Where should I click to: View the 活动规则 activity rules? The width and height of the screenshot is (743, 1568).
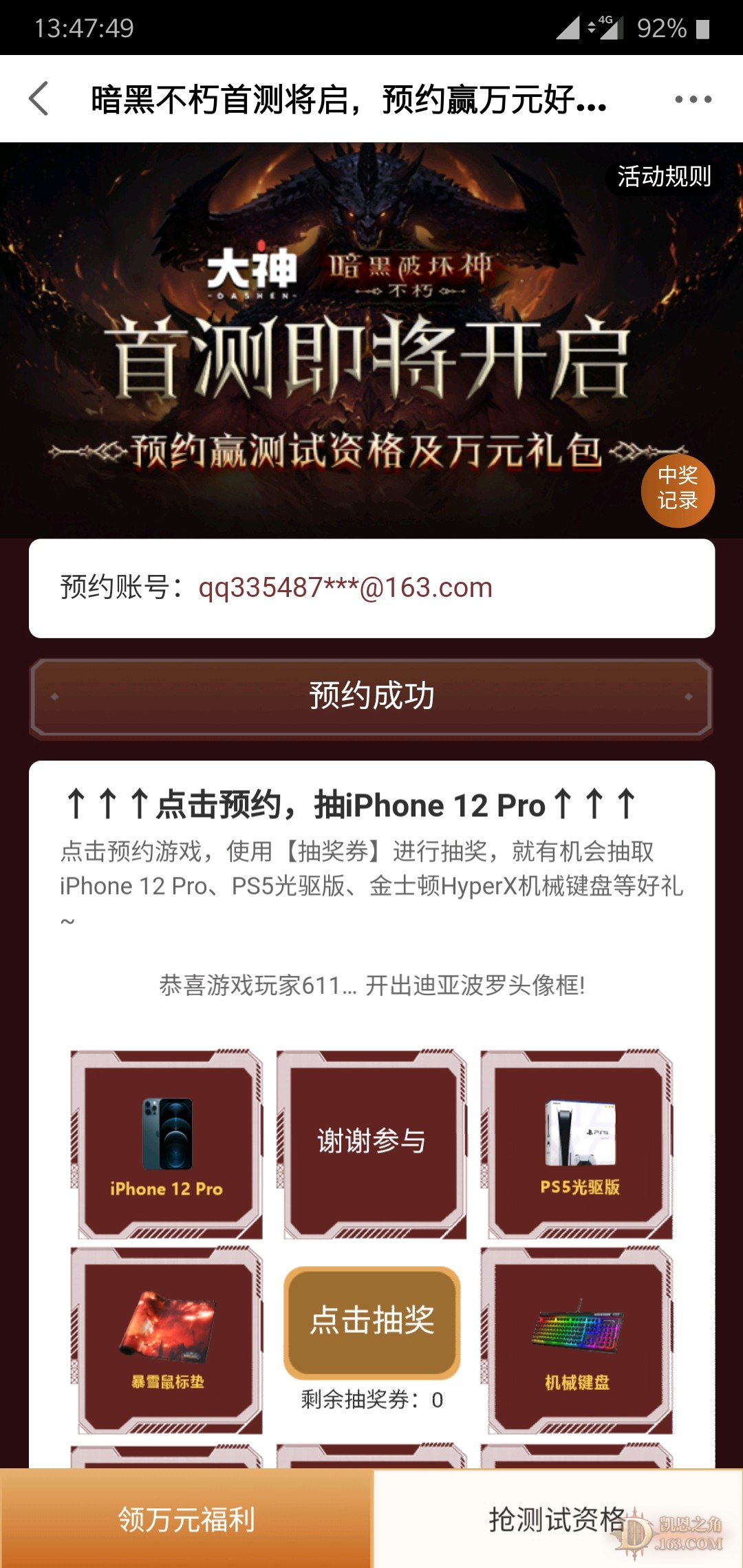pos(664,177)
